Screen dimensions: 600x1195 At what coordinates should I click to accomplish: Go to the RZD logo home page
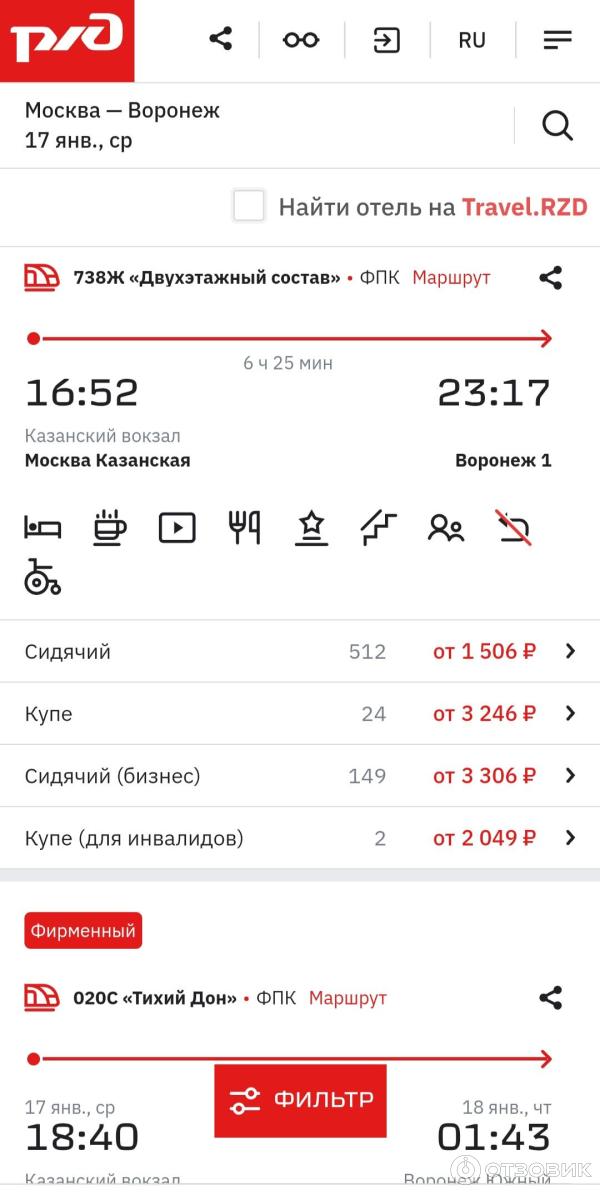[66, 40]
